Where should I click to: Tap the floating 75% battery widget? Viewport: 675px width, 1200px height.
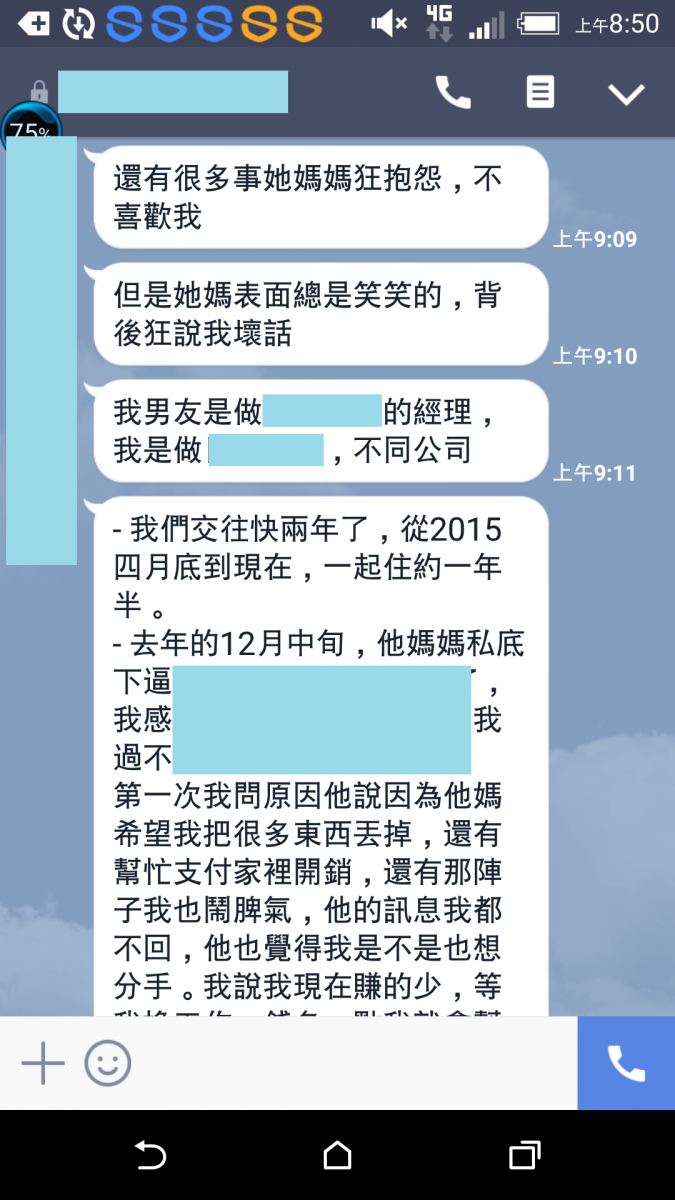click(x=30, y=125)
